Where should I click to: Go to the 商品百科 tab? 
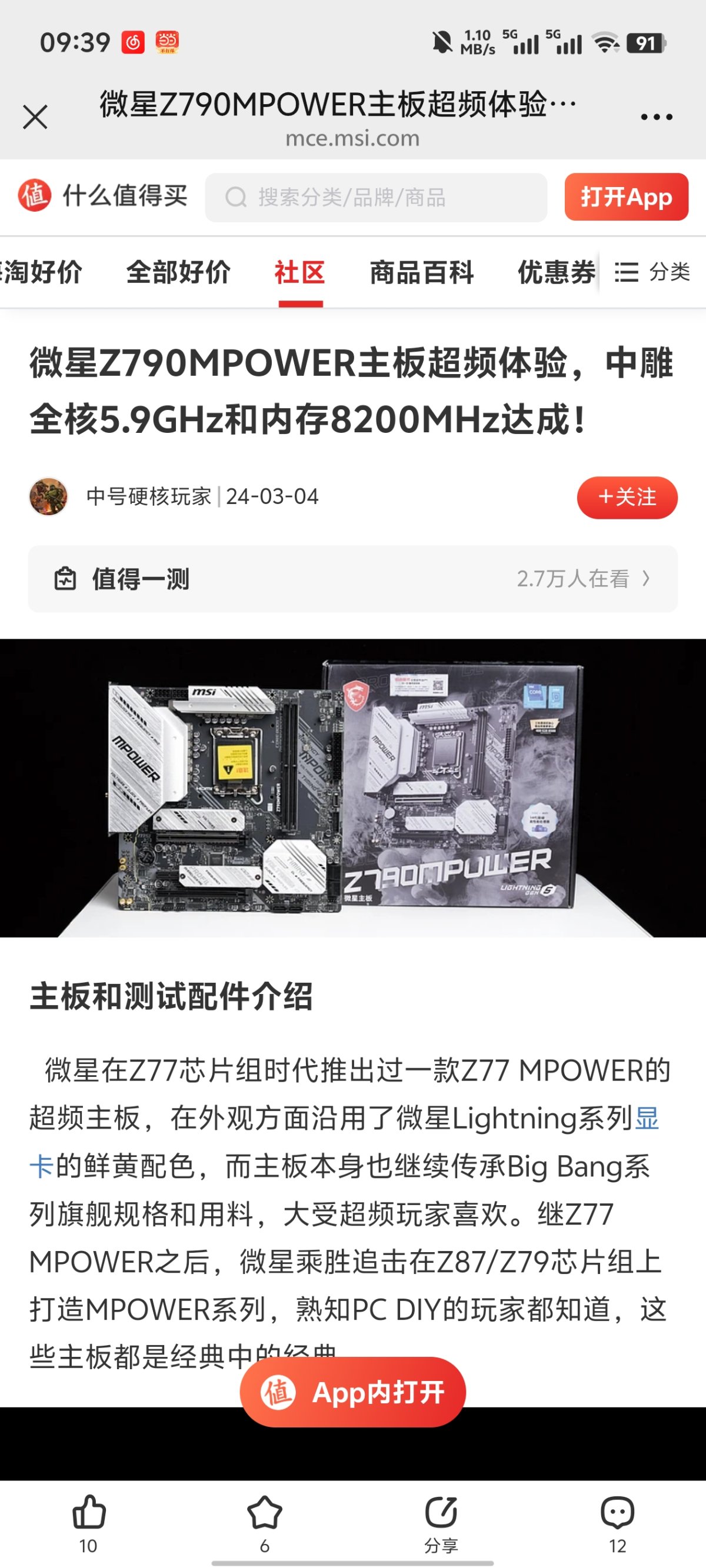click(421, 272)
